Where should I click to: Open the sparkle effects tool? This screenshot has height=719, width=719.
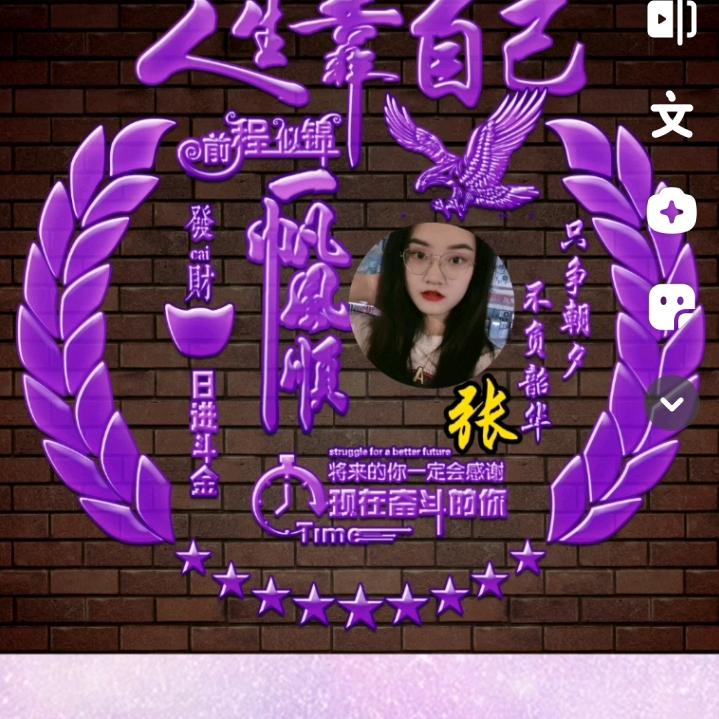point(672,212)
